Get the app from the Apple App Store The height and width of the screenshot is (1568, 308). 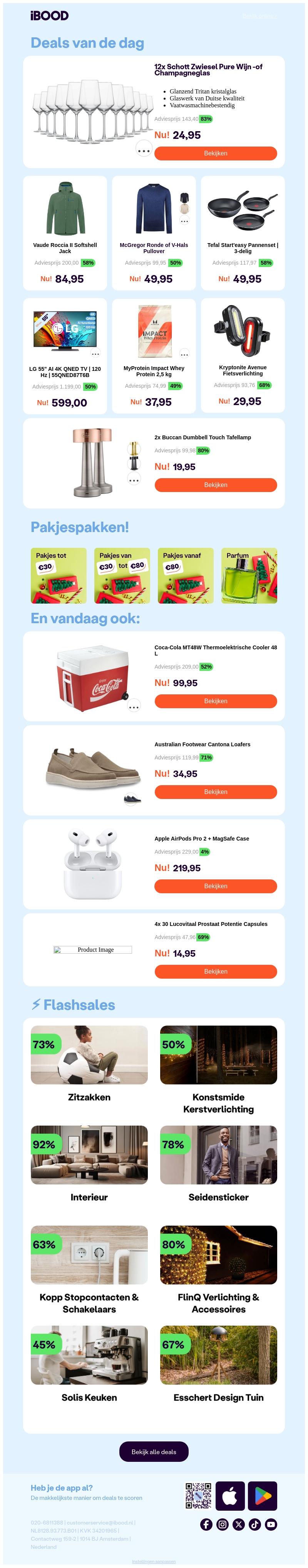(x=230, y=1496)
